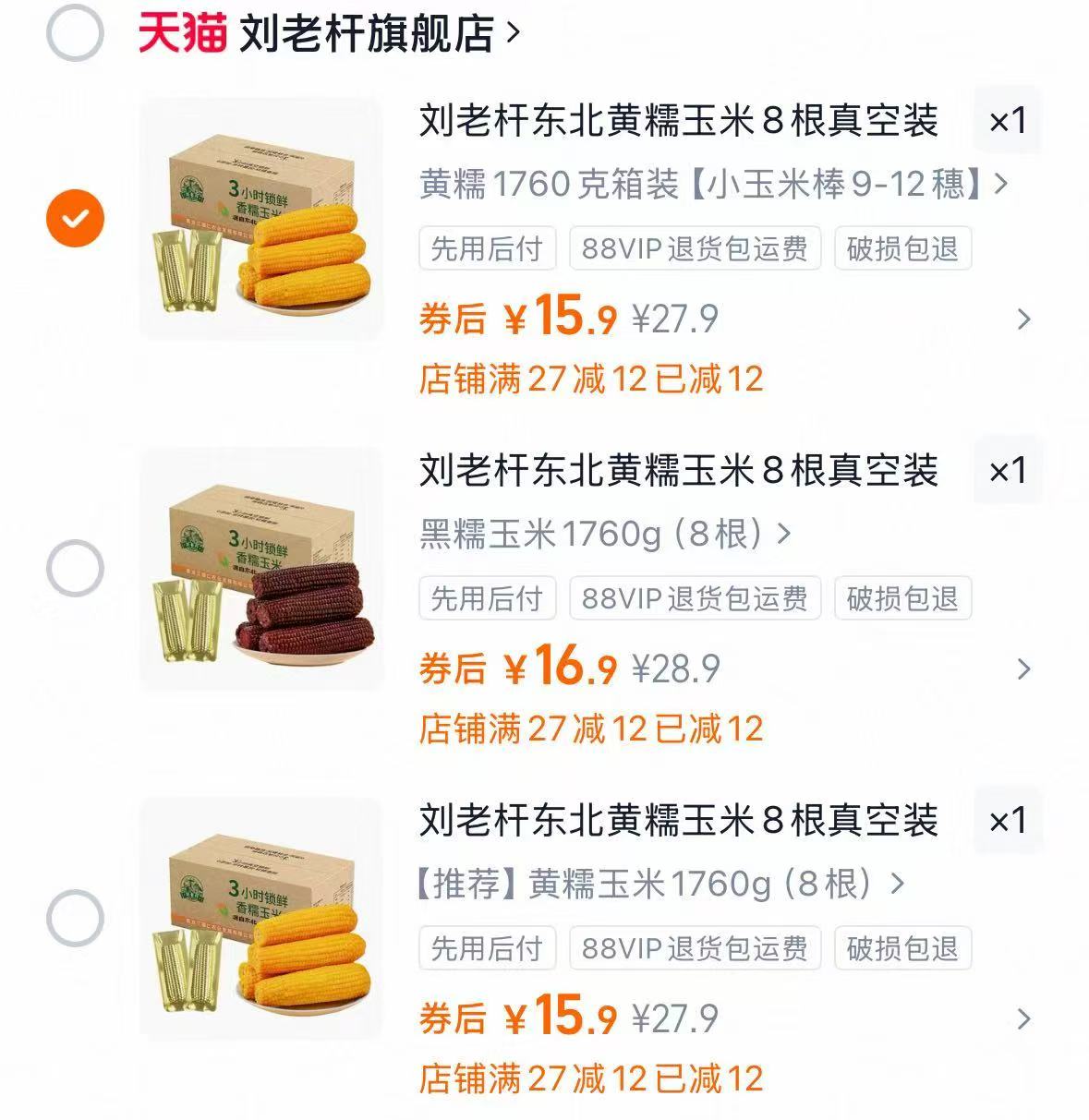Open the 刘老杆旗舰店 store page
Viewport: 1089px width, 1120px height.
pos(369,30)
